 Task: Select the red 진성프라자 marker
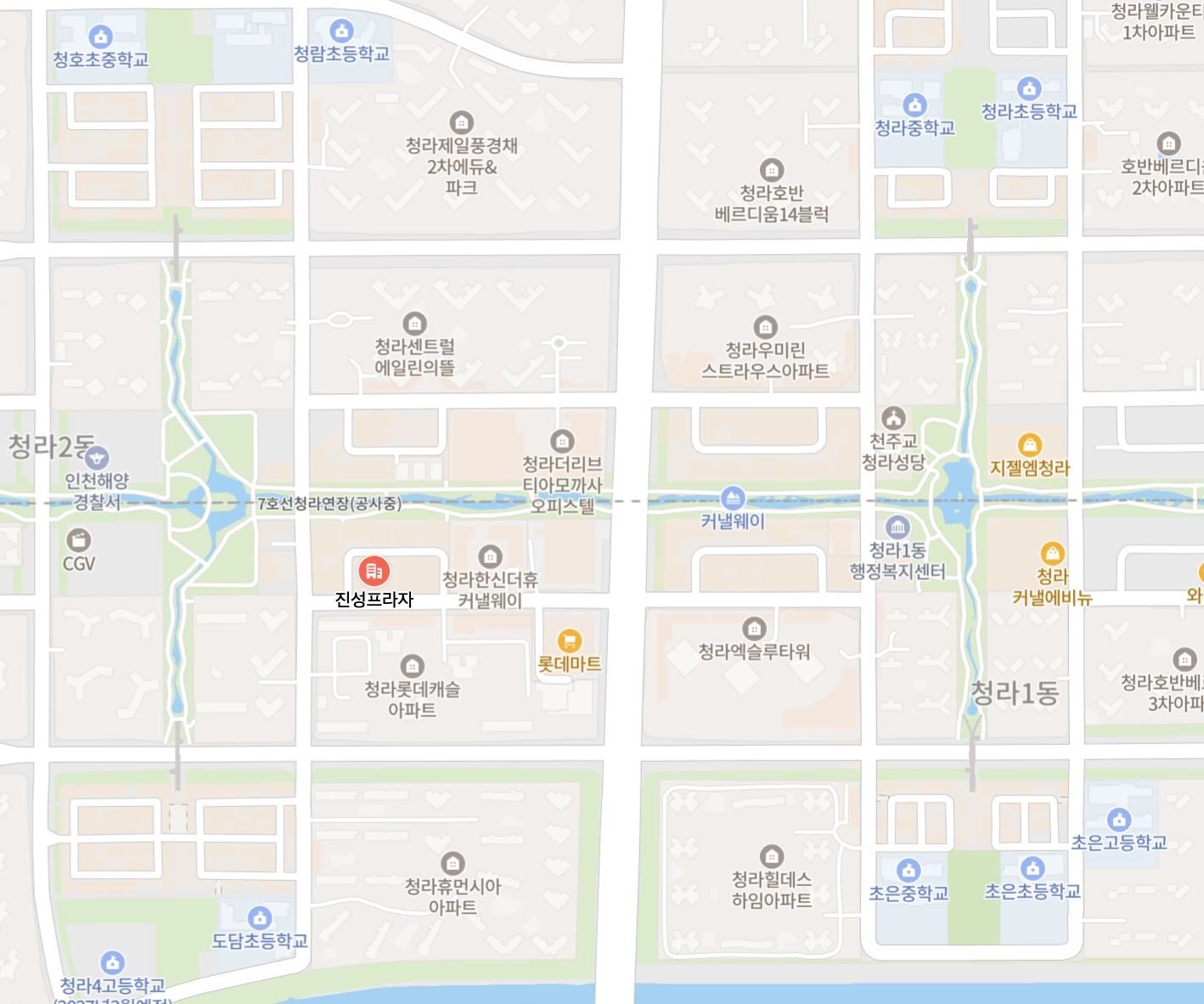[374, 571]
